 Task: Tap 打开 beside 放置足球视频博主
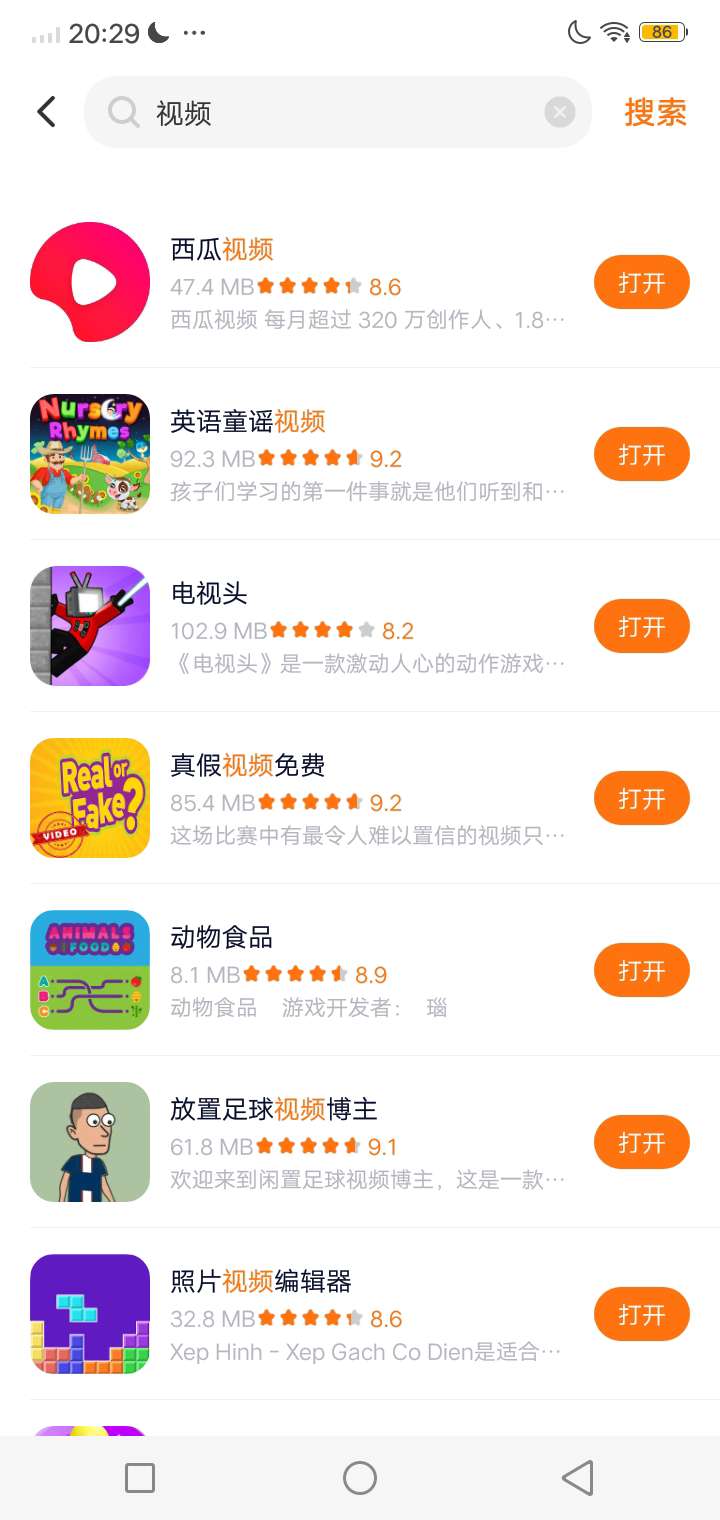641,1143
